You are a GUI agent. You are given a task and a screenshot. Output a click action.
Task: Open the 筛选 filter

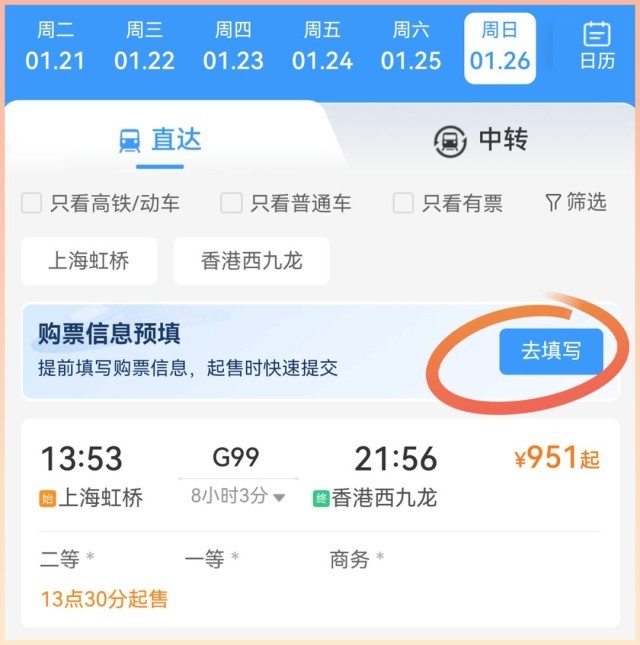(576, 203)
